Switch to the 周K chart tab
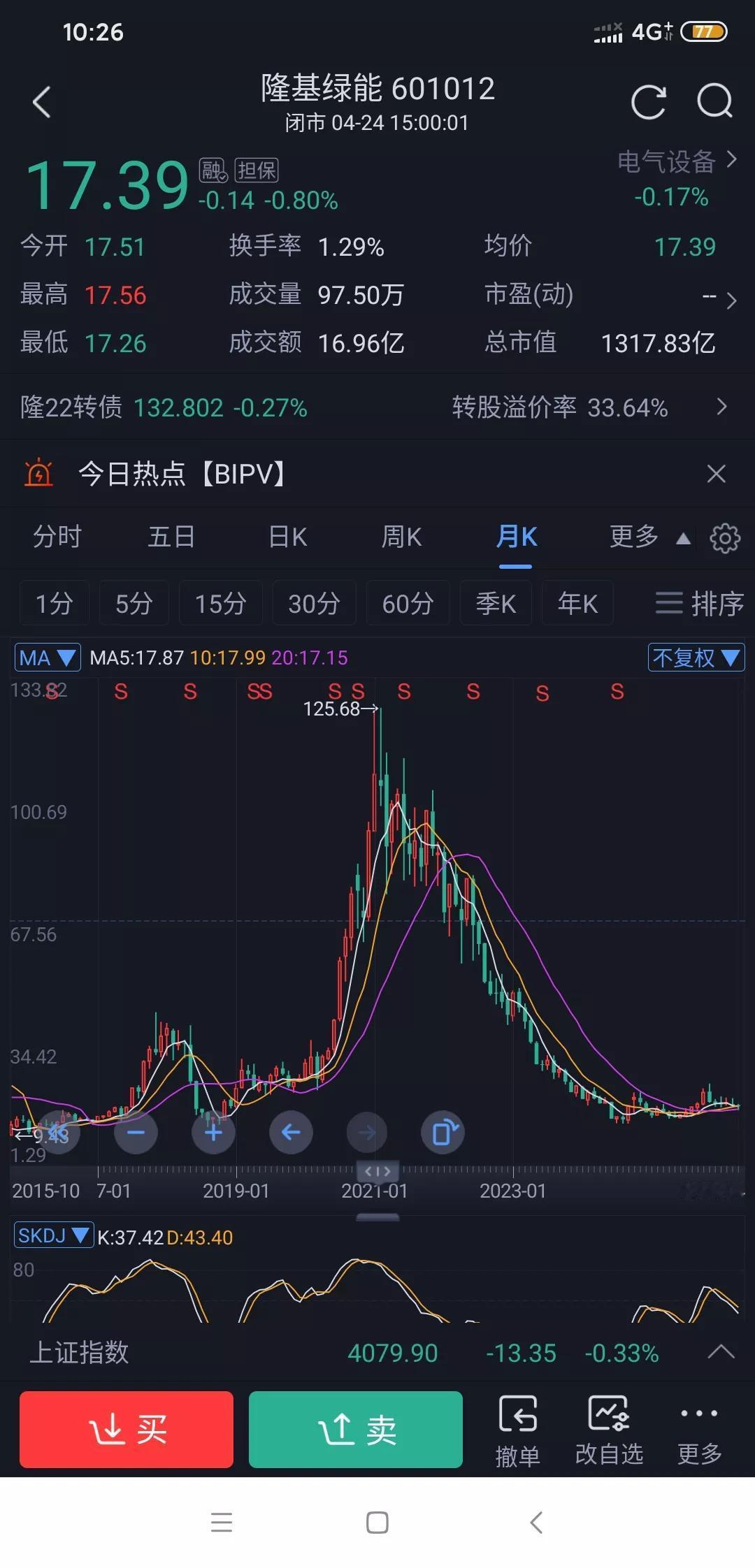 point(401,537)
